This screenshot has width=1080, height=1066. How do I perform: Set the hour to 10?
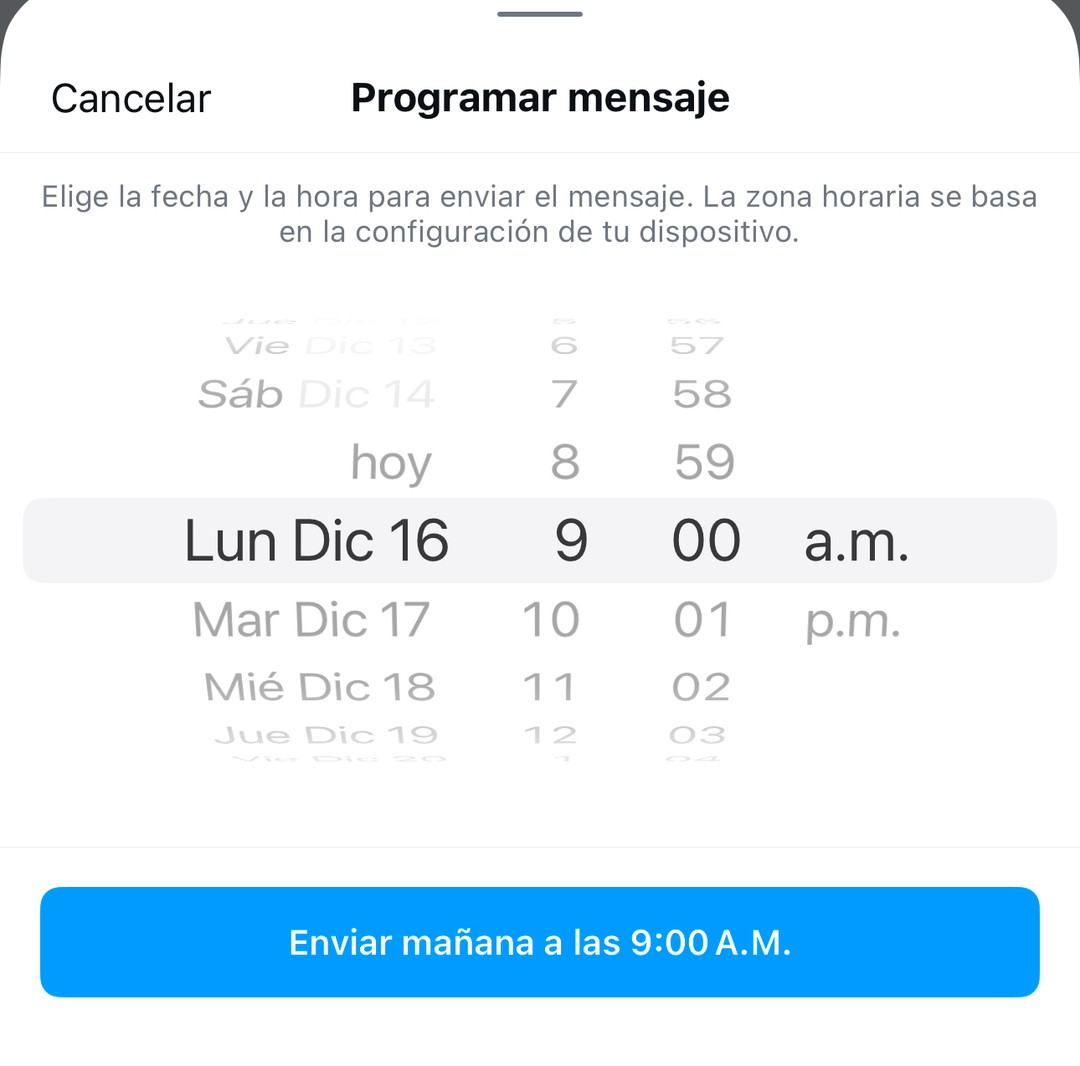pos(551,620)
